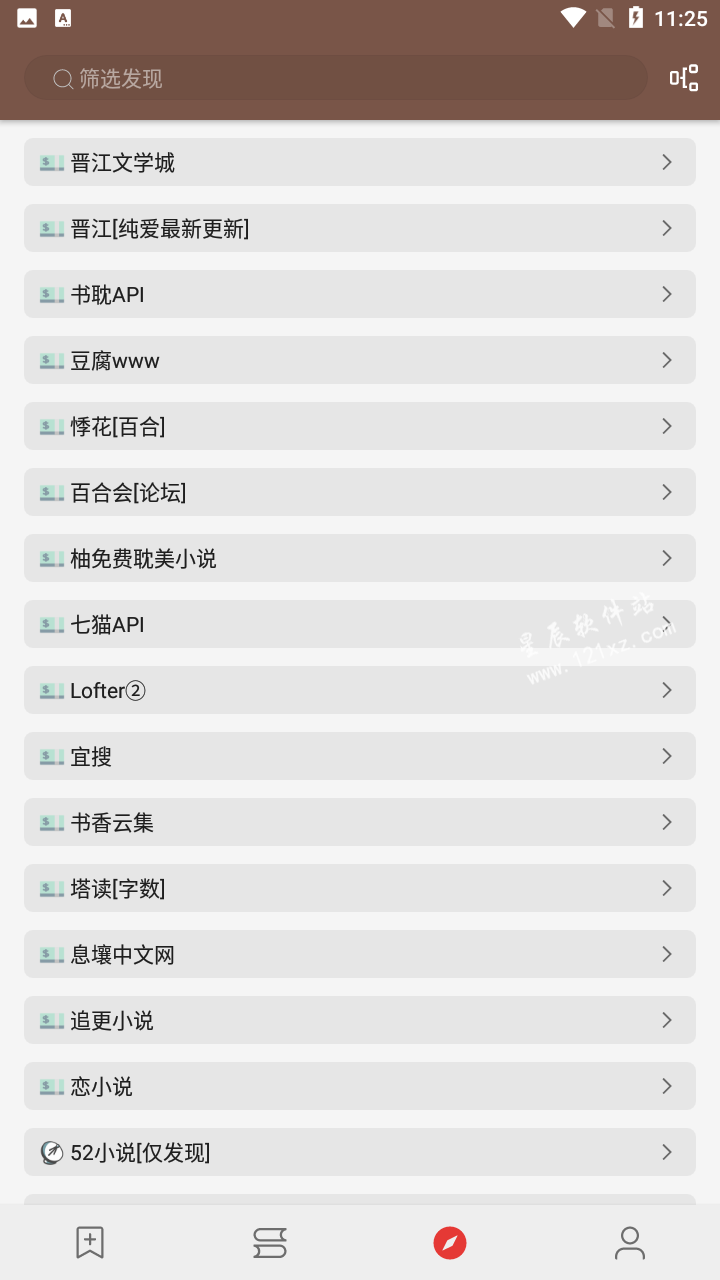Switch to the bookshelf tab
Image resolution: width=720 pixels, height=1280 pixels.
(x=90, y=1242)
